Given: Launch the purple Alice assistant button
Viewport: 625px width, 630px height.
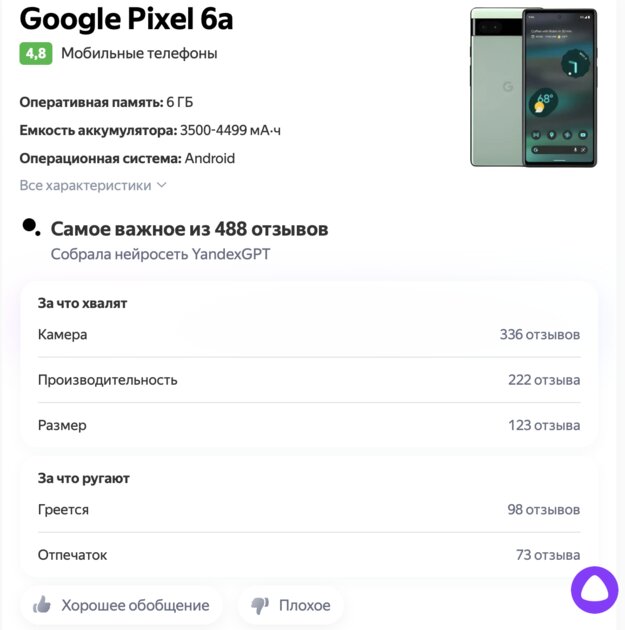Looking at the screenshot, I should click(594, 590).
